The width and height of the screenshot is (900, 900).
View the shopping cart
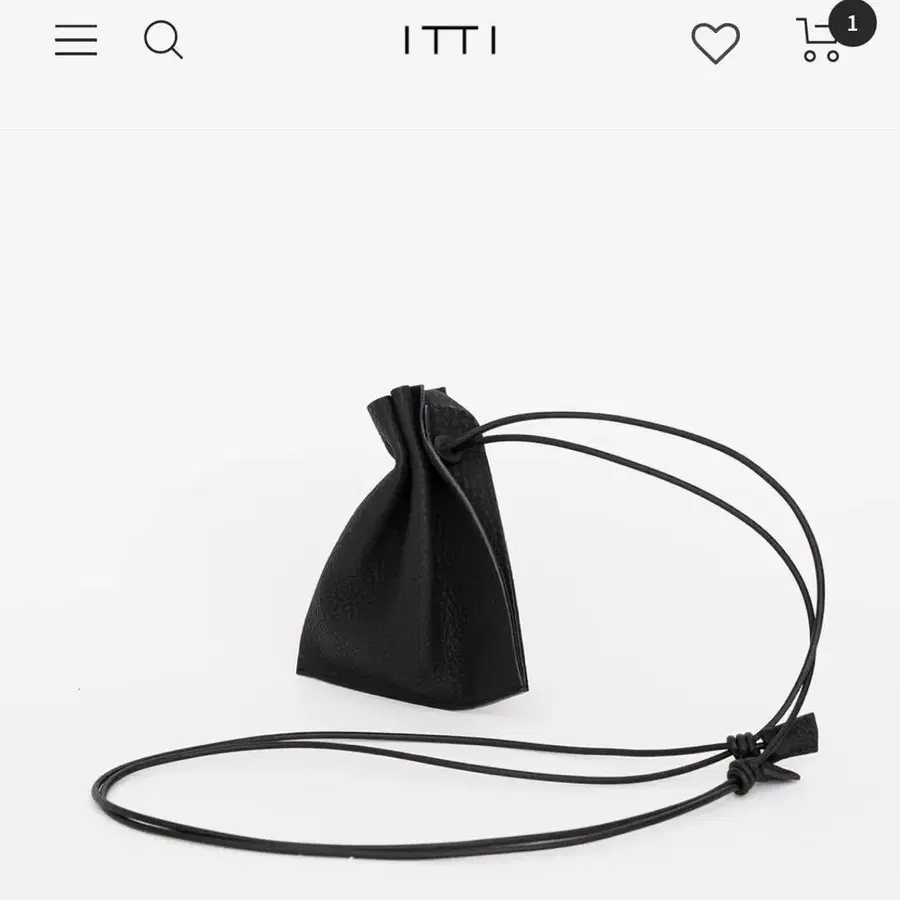(x=822, y=41)
